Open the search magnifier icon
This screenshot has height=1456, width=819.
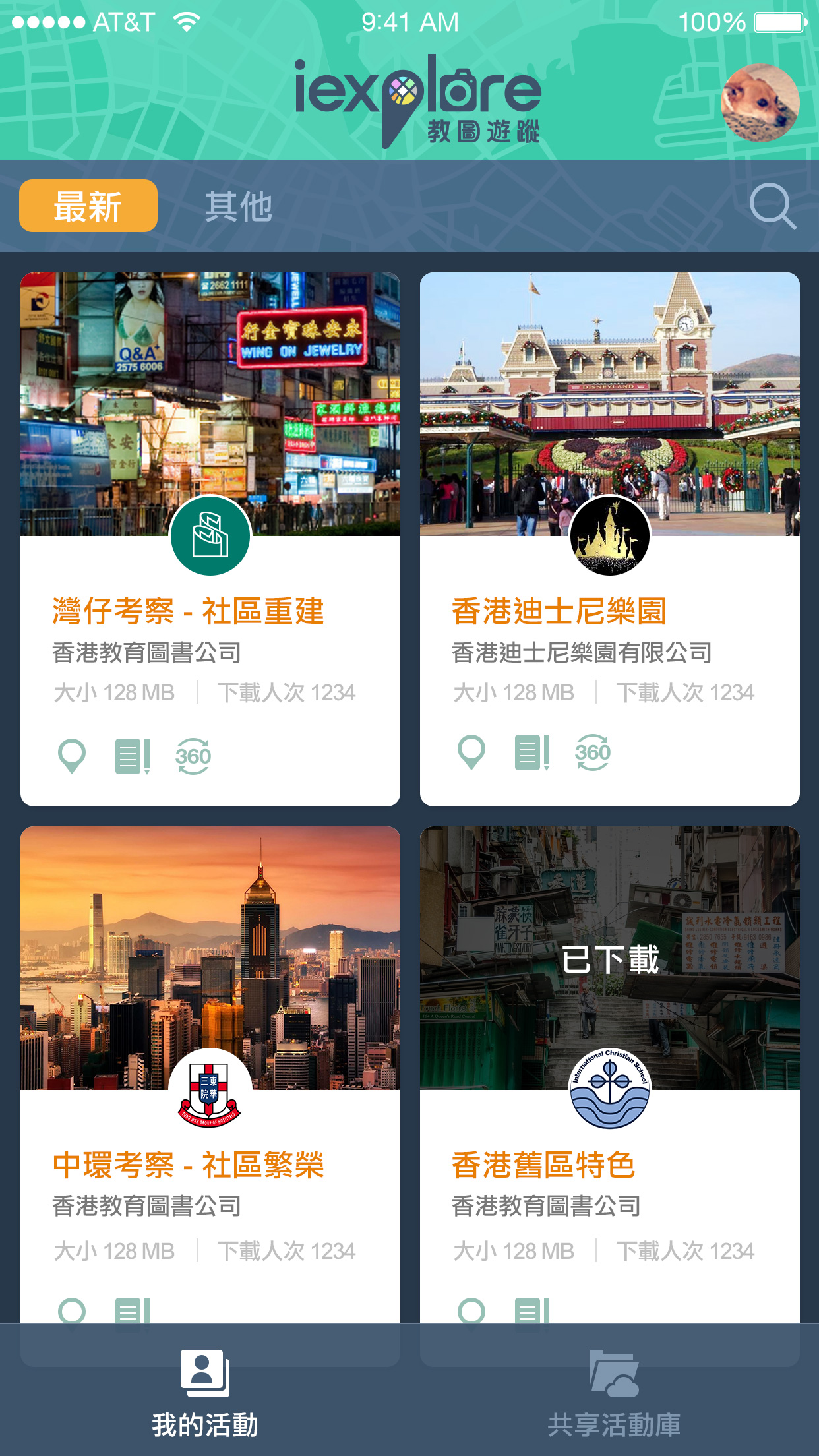coord(772,206)
